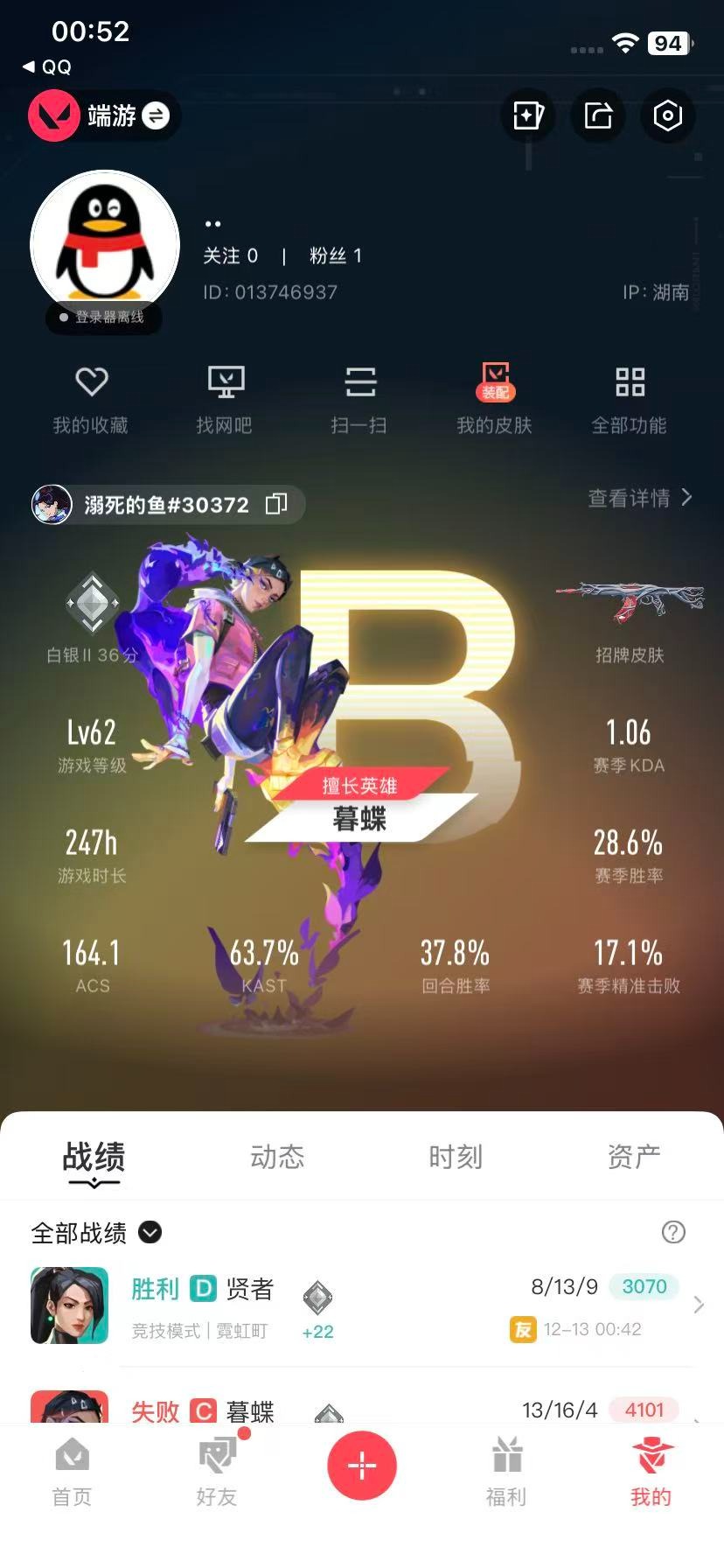Open 我的皮肤 skins page
Image resolution: width=724 pixels, height=1568 pixels.
tap(494, 399)
